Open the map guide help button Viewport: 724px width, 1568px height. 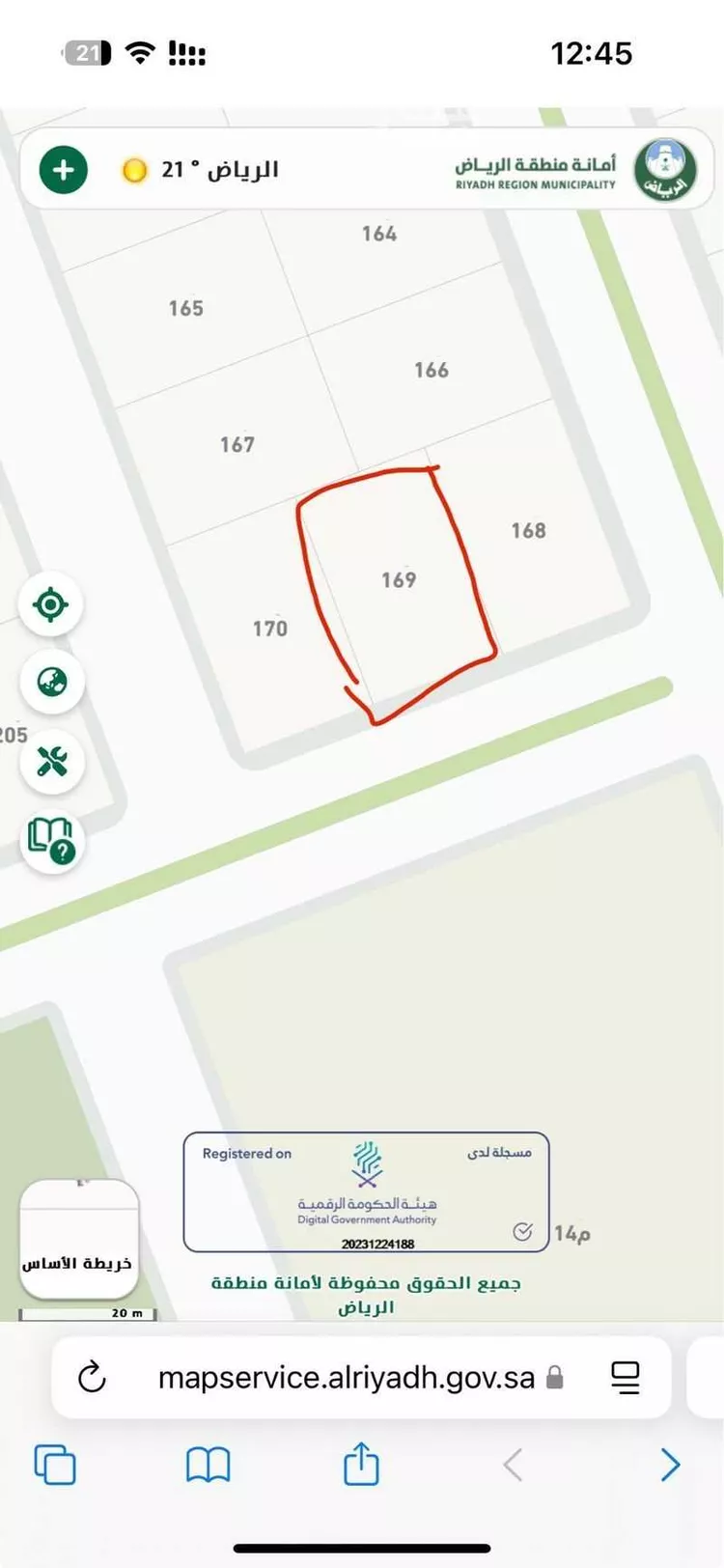click(51, 841)
